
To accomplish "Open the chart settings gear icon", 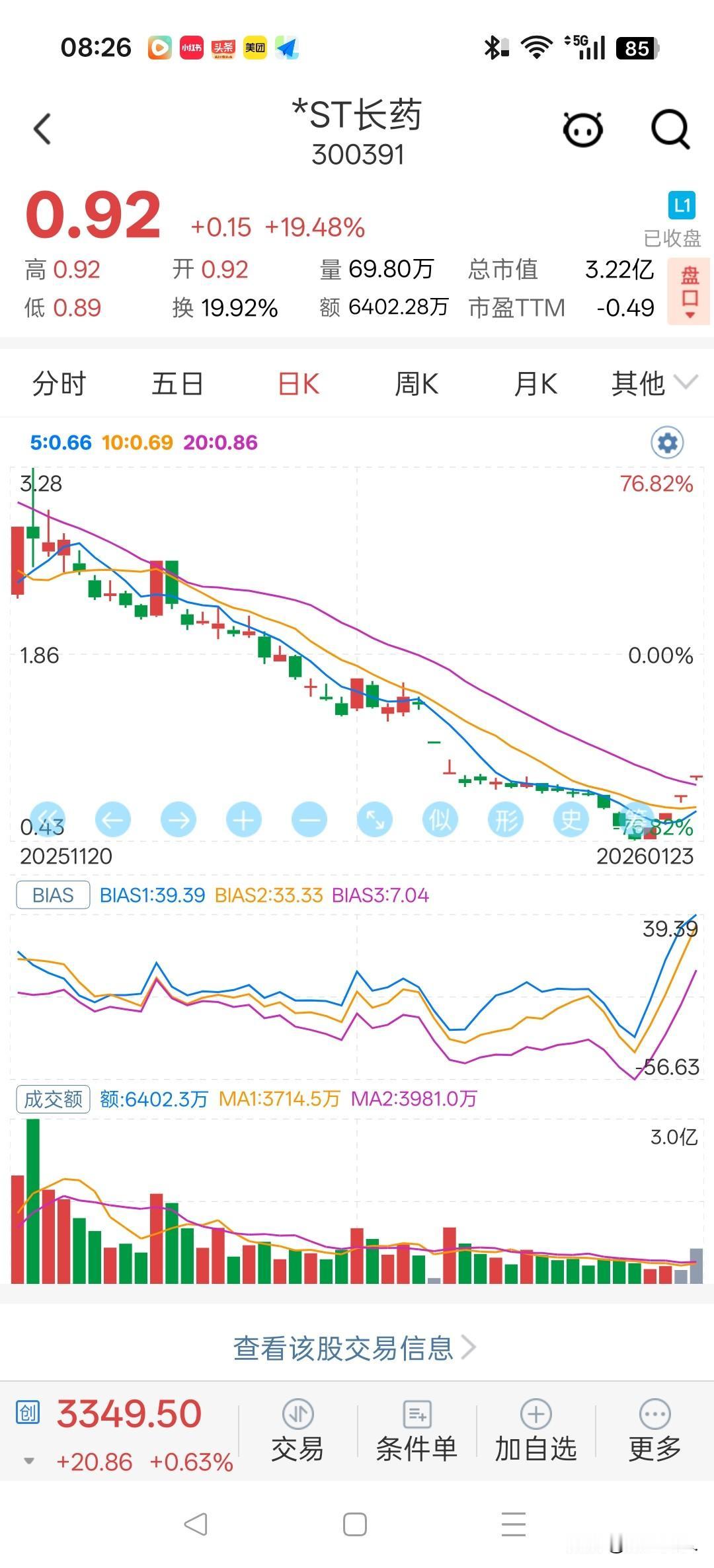I will click(666, 443).
